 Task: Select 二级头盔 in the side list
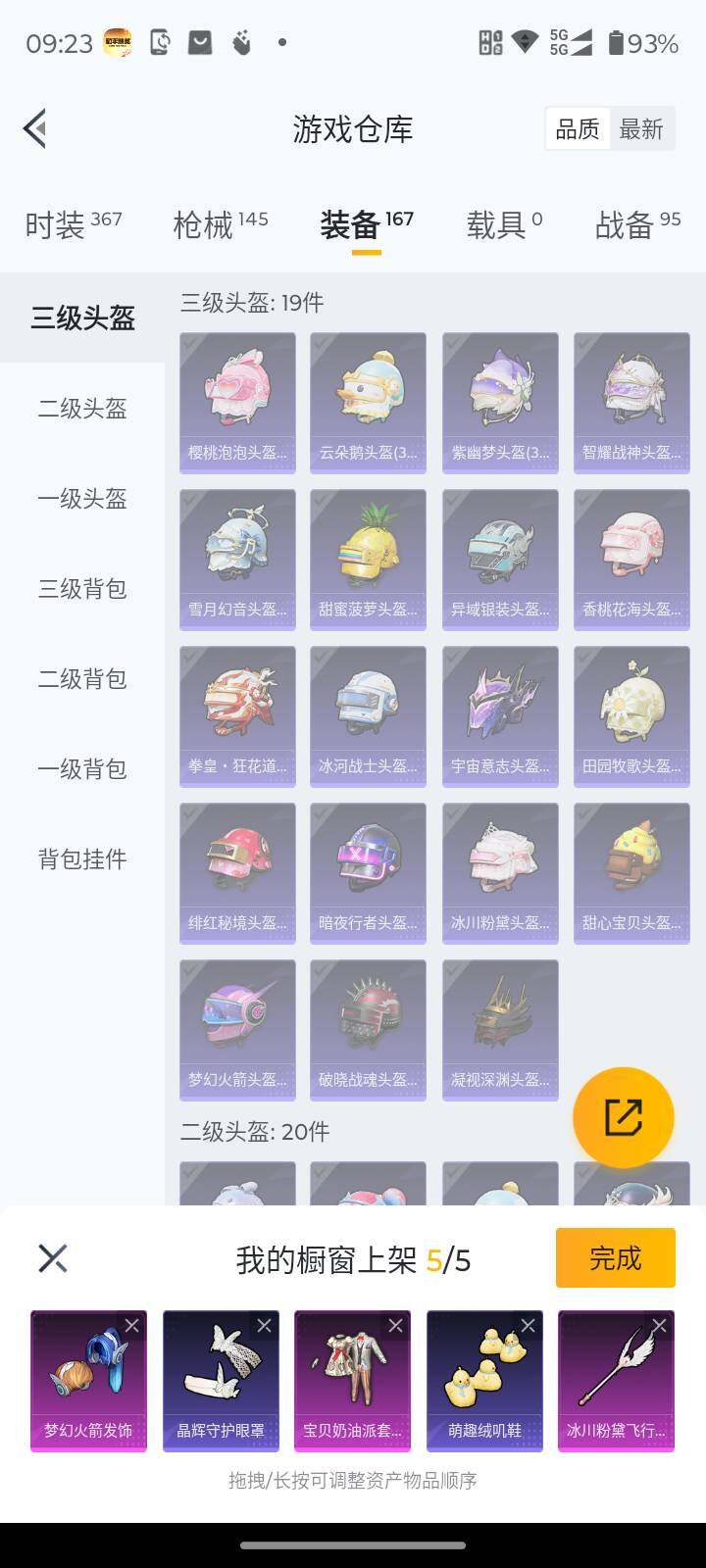click(82, 409)
